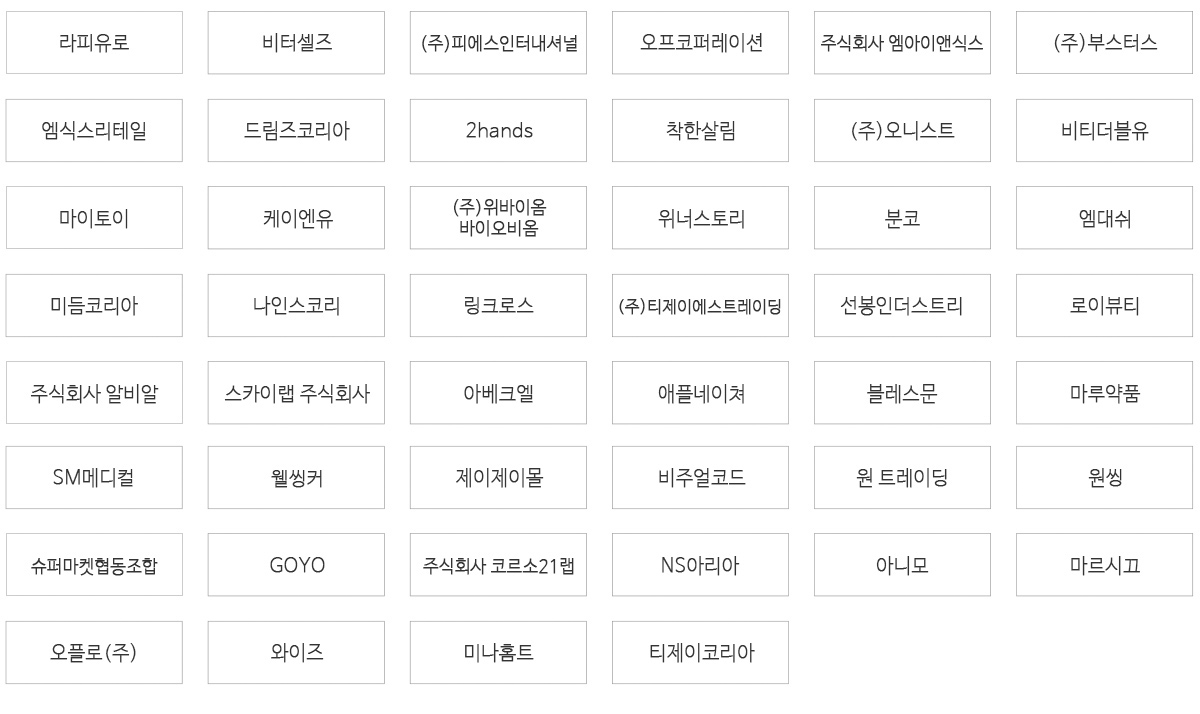Open the 라피유로 company box
The image size is (1200, 714).
tap(94, 43)
